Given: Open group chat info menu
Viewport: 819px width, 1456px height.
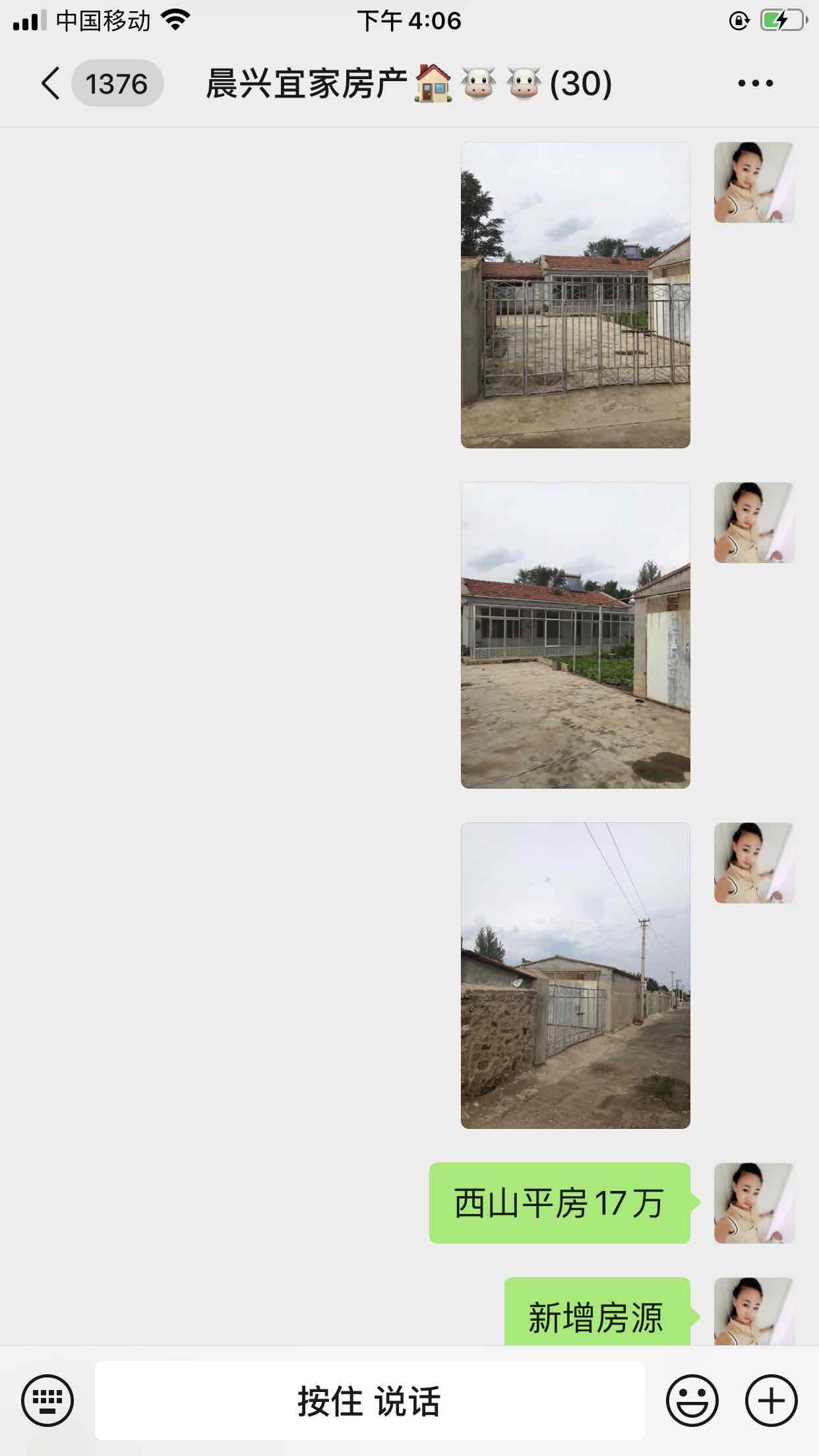Looking at the screenshot, I should (x=755, y=84).
